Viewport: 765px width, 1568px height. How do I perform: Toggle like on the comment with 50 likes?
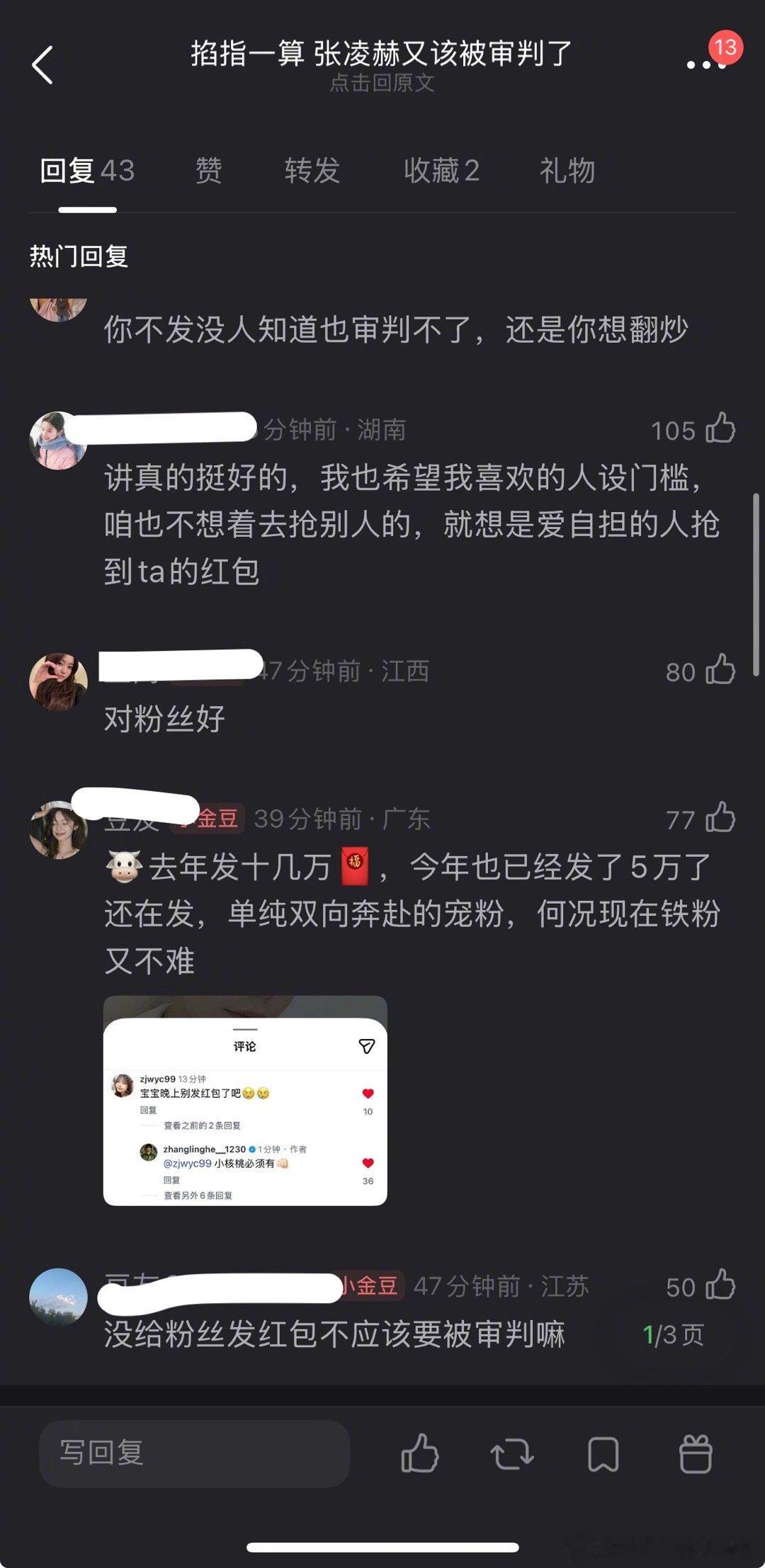(x=719, y=1283)
